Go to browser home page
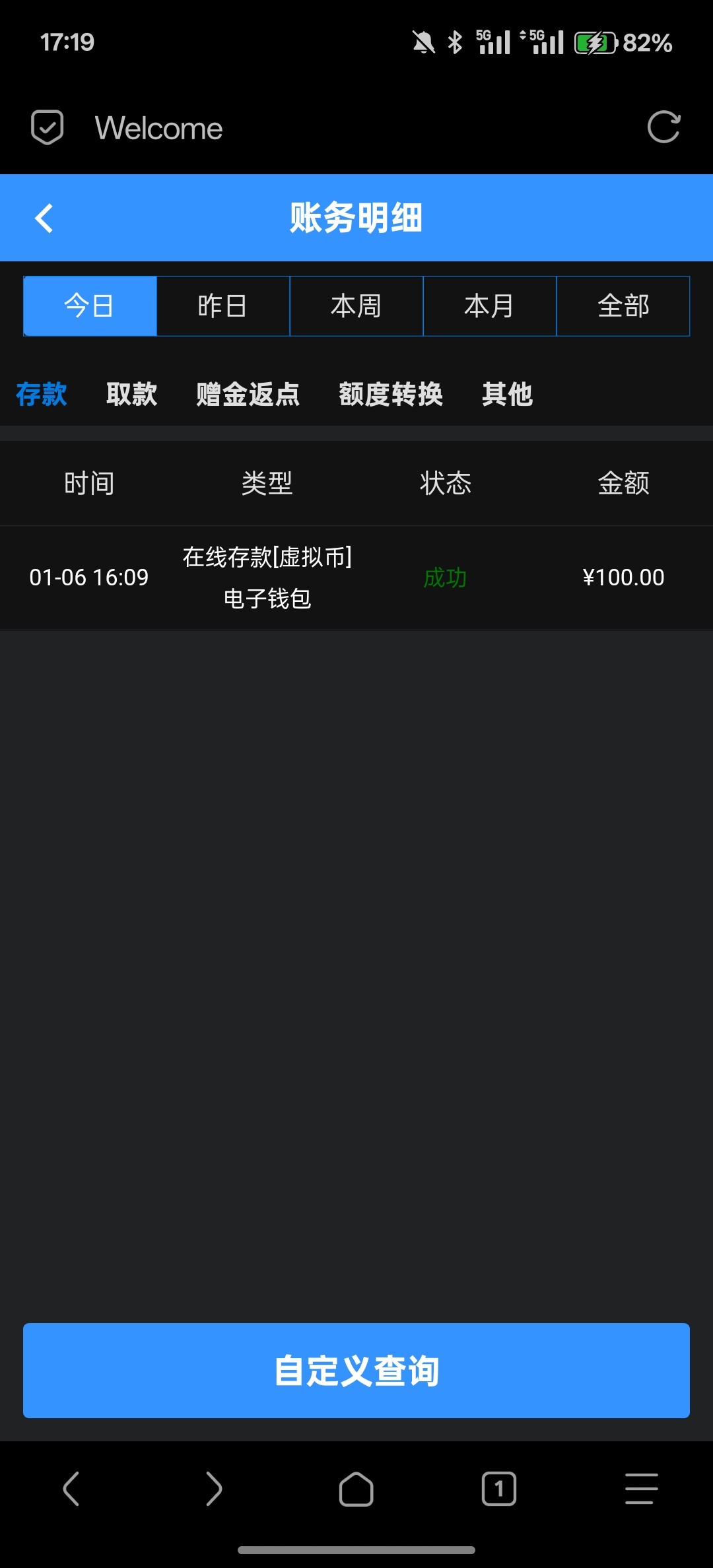713x1568 pixels. [x=356, y=1489]
